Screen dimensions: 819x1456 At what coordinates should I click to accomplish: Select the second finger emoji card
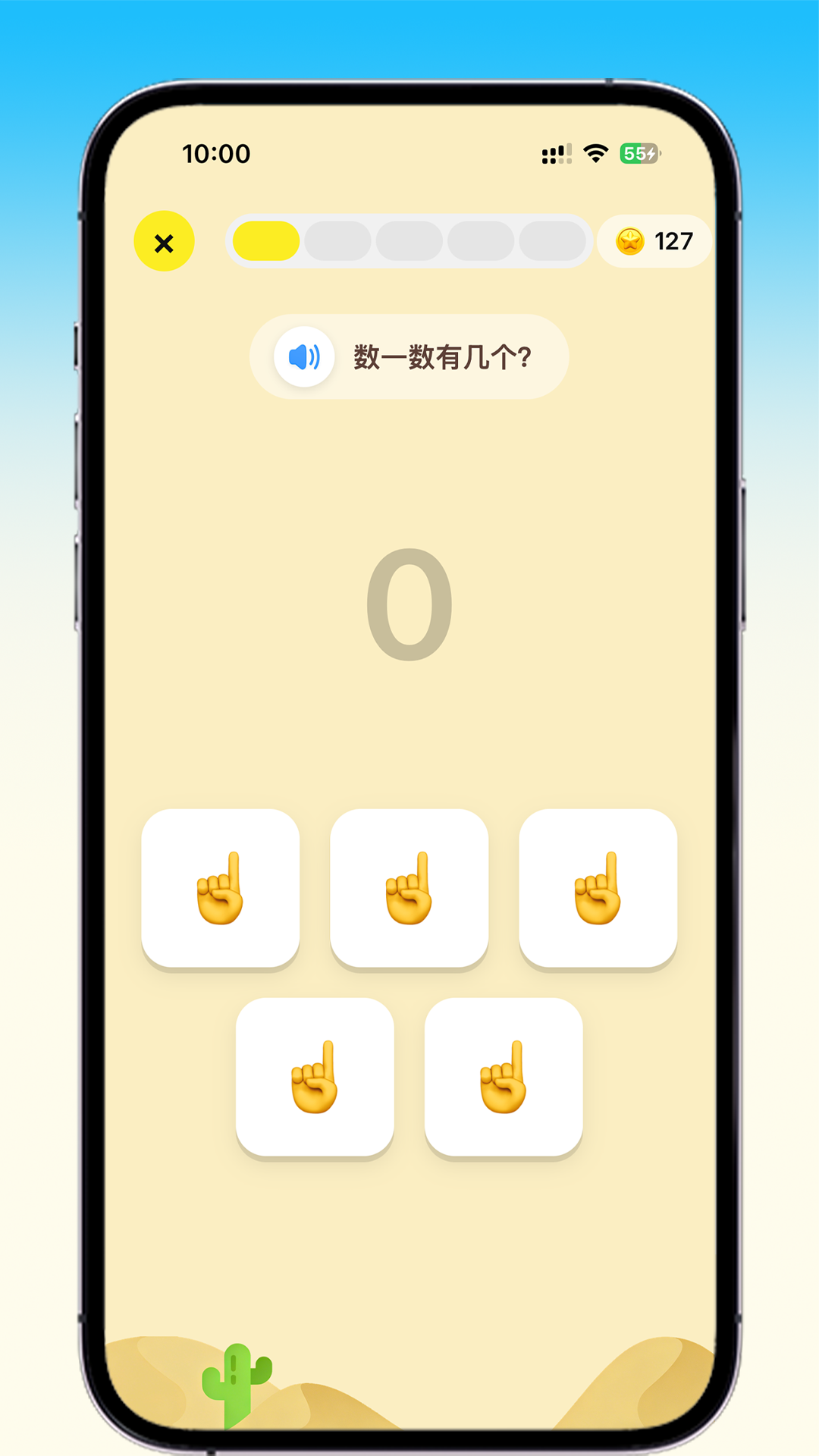coord(409,887)
